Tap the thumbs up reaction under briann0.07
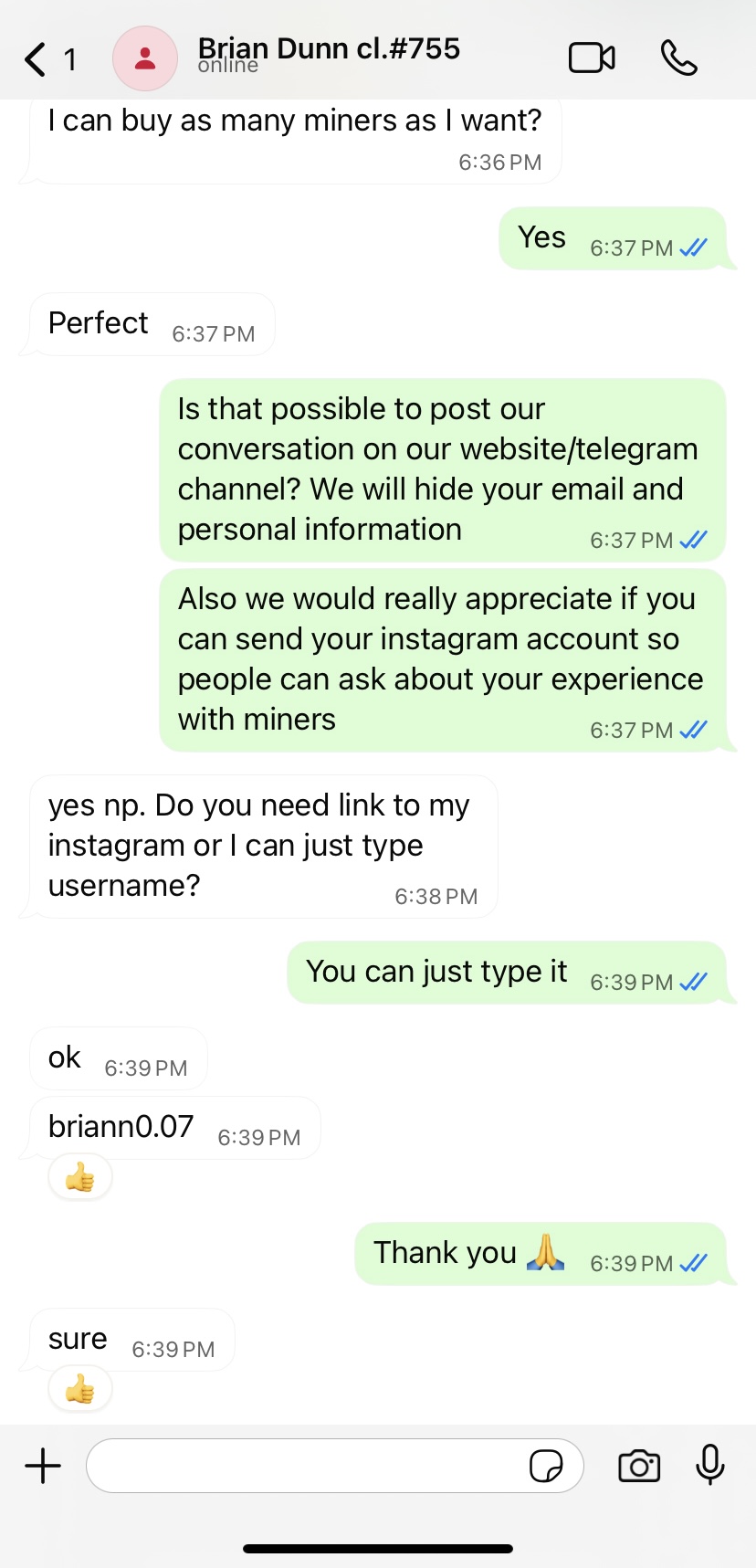The image size is (756, 1568). [x=80, y=1178]
